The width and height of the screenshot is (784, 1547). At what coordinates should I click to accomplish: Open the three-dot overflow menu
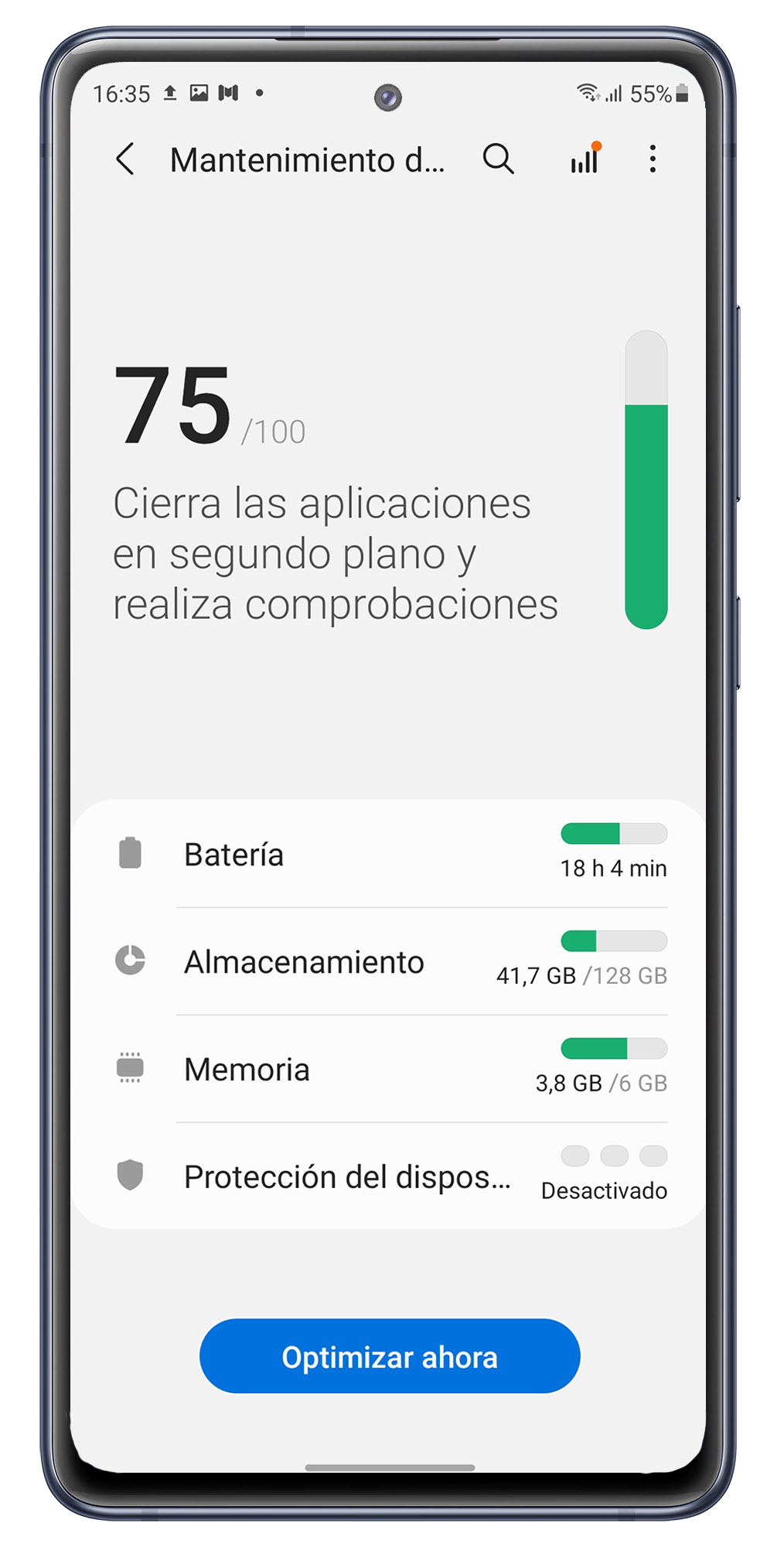coord(653,159)
